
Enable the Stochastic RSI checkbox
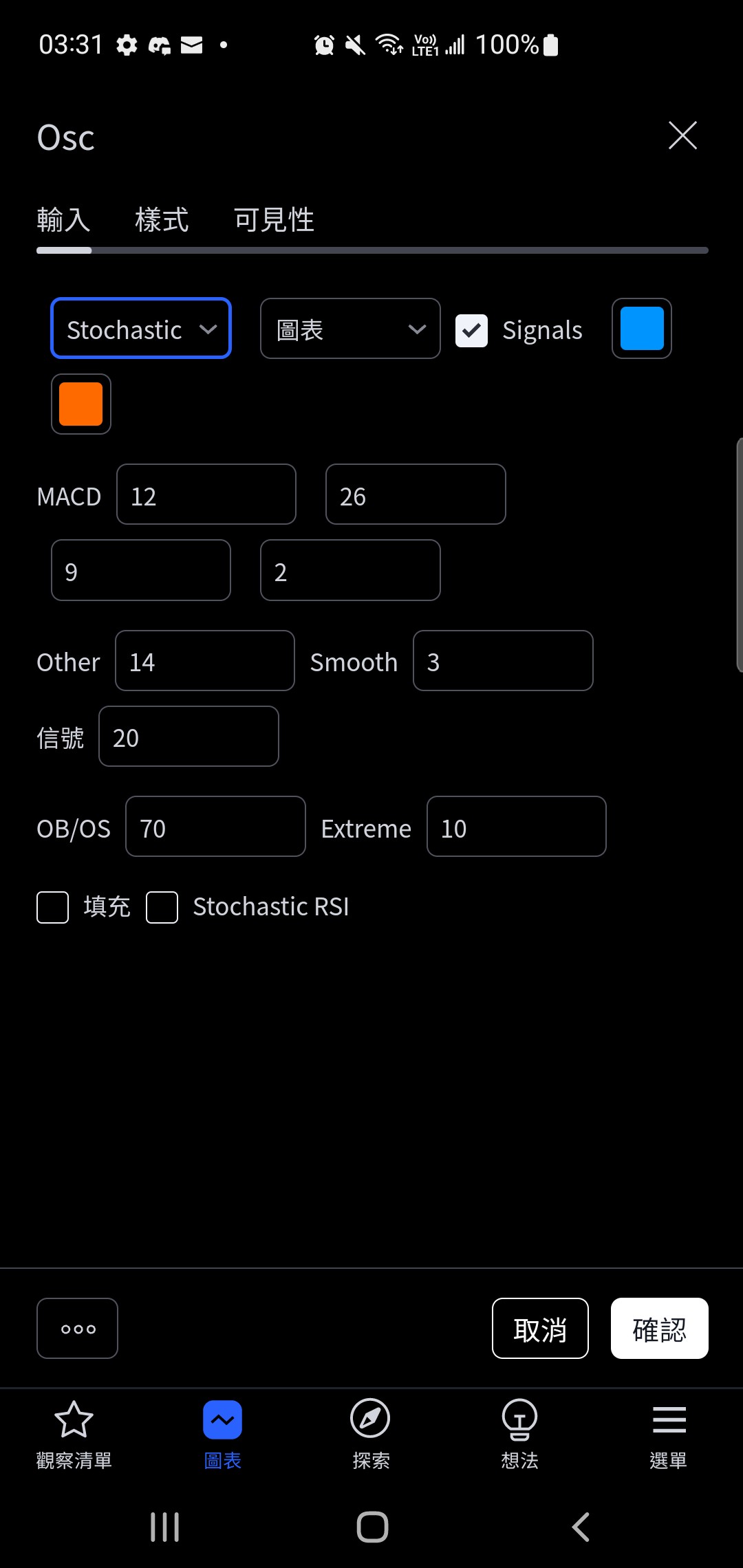tap(162, 908)
